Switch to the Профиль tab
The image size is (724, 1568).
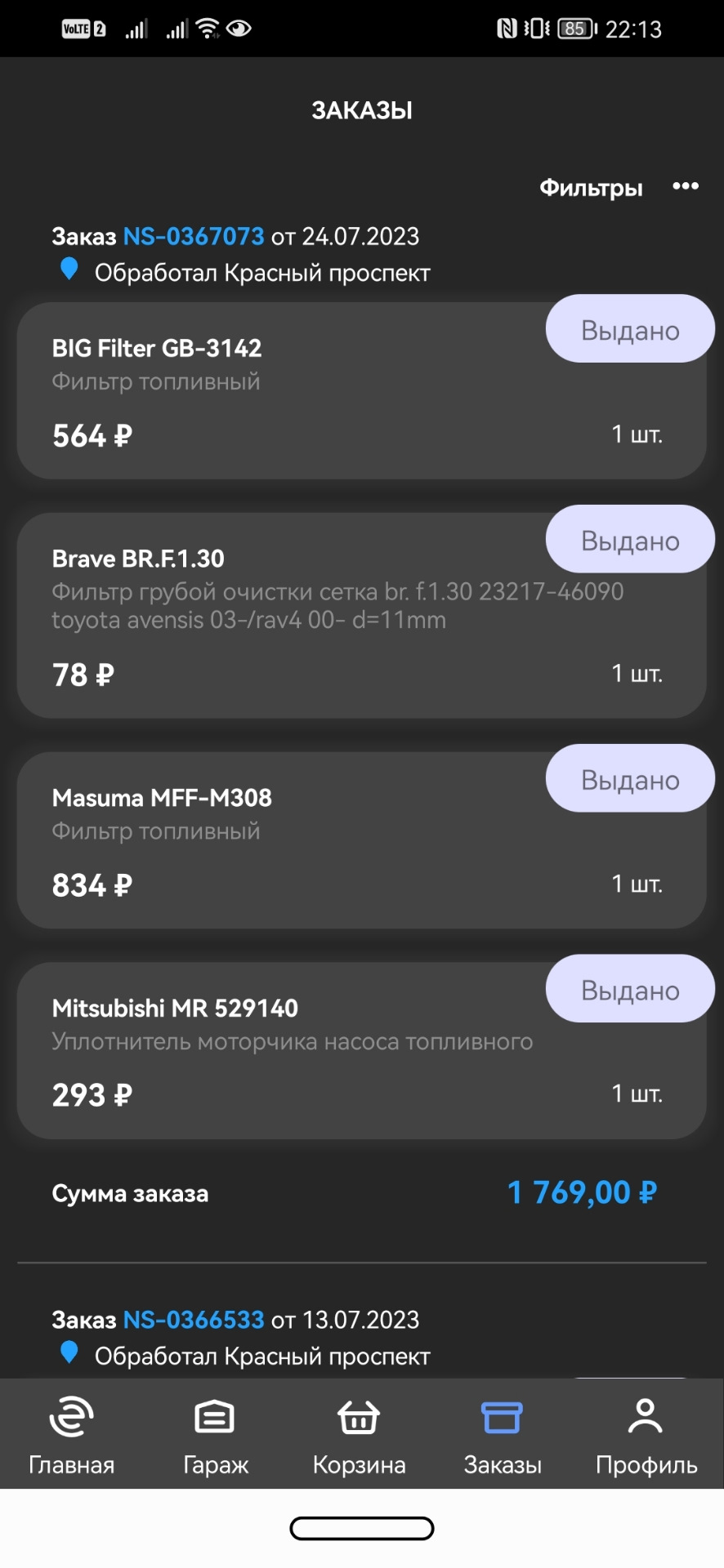coord(646,1436)
